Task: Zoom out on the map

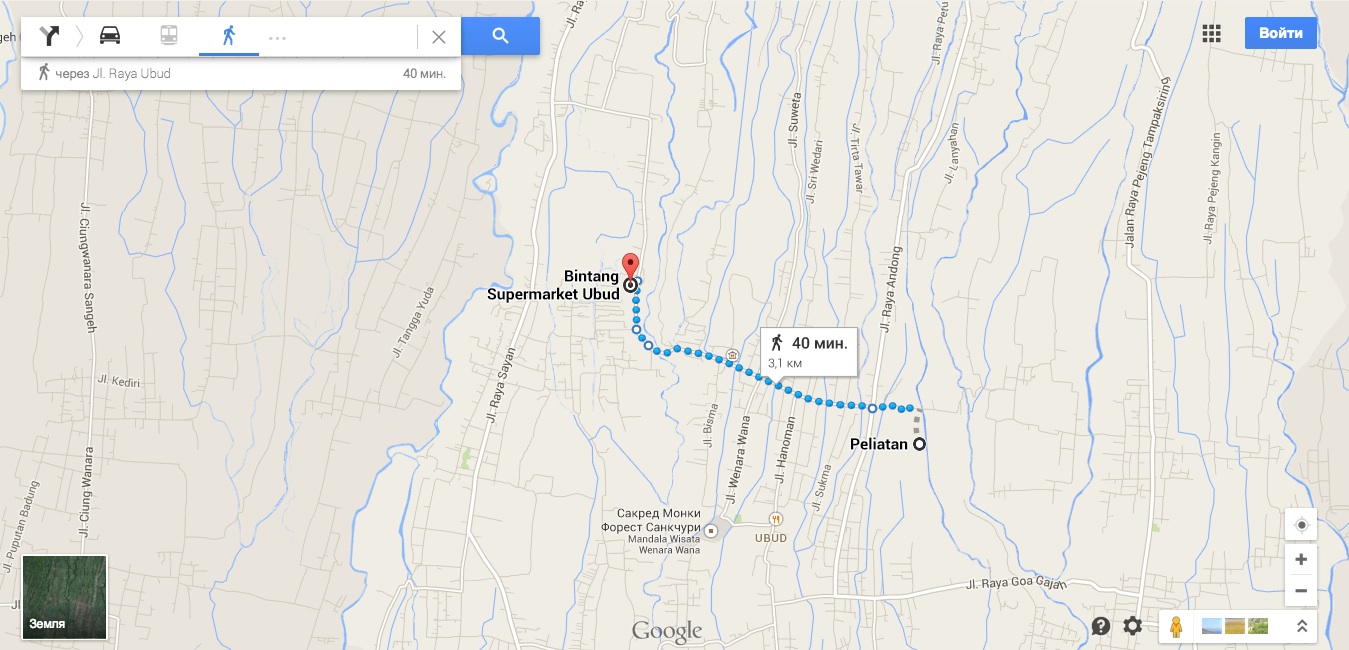Action: (1301, 590)
